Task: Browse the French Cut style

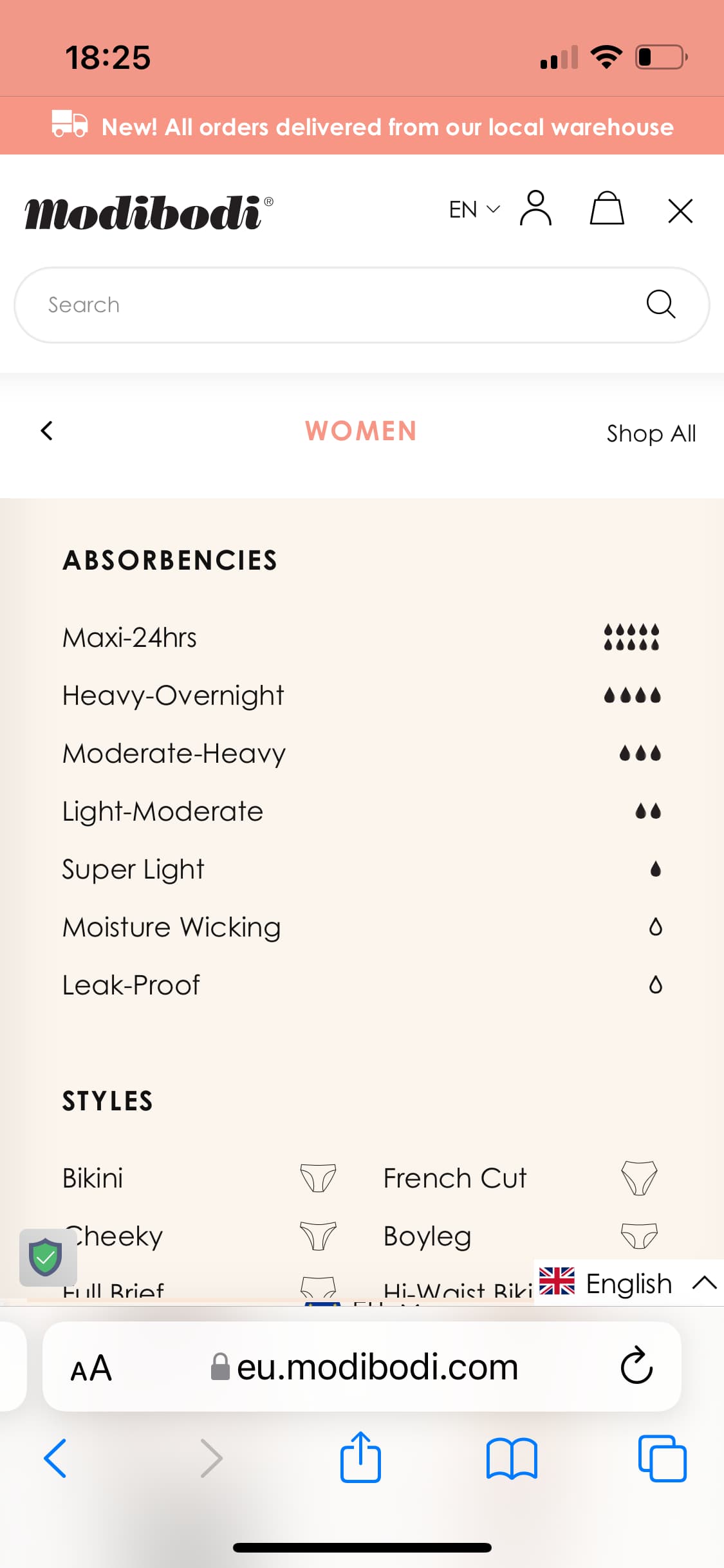Action: (x=521, y=1178)
